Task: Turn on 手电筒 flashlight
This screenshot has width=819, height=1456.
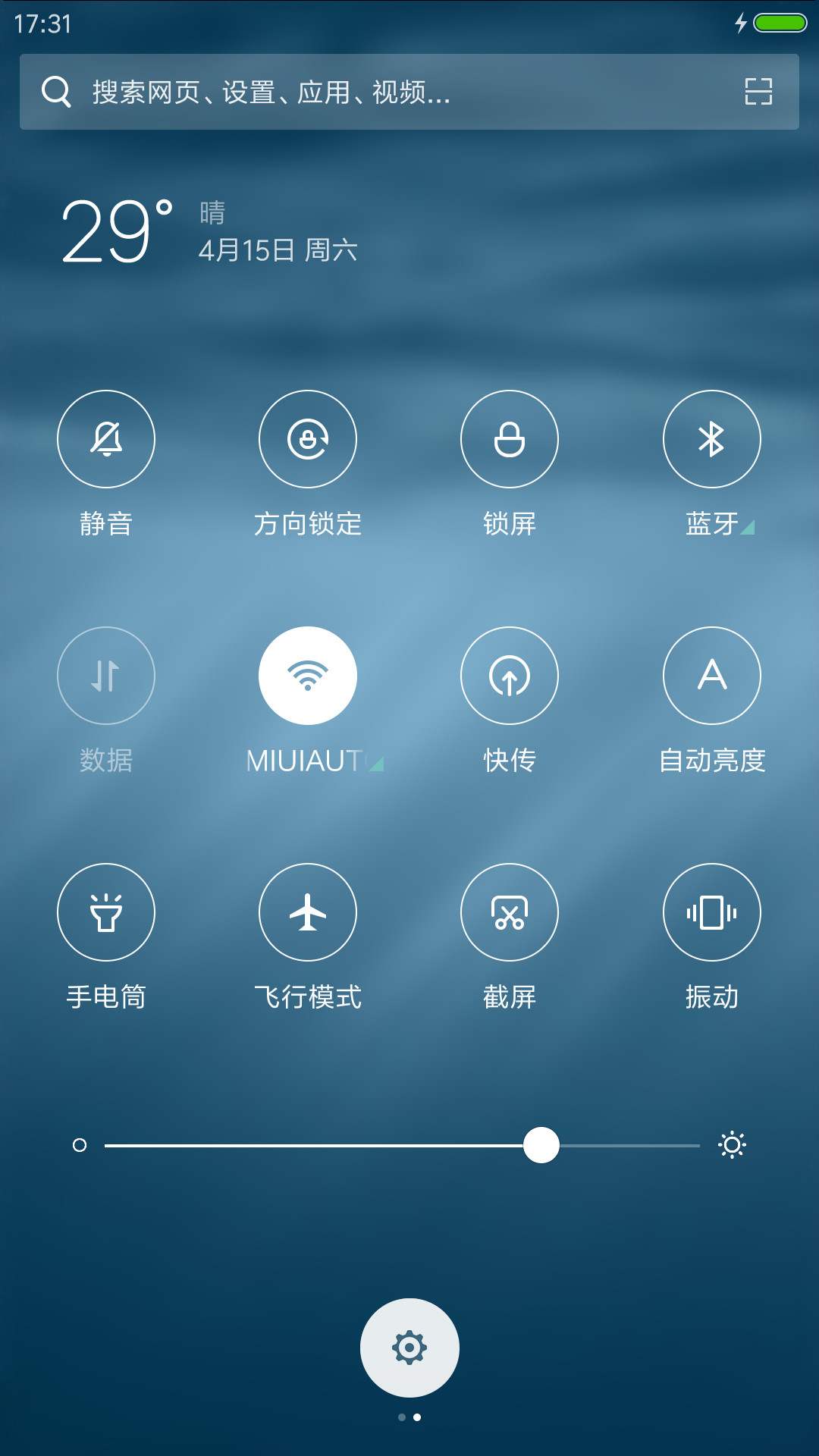Action: point(106,912)
